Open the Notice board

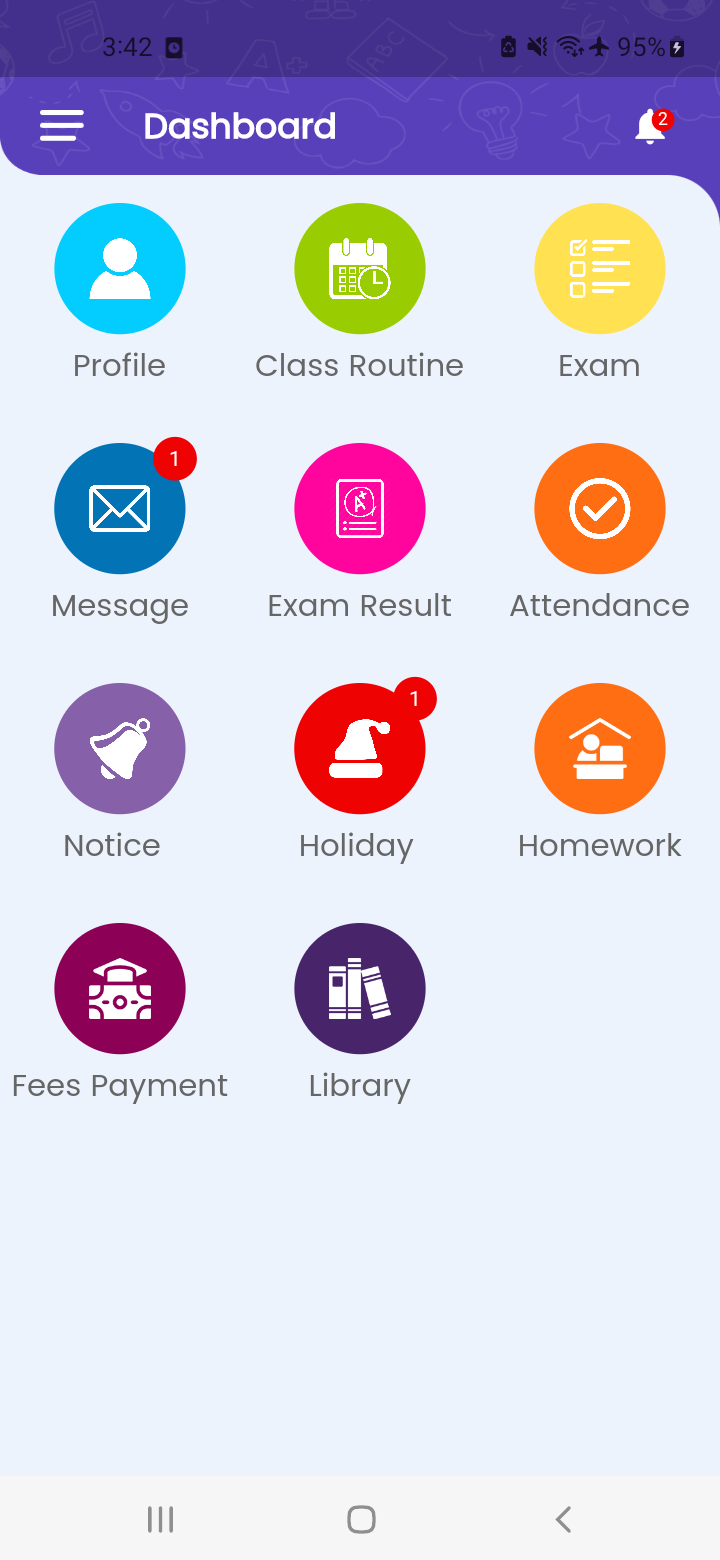120,749
